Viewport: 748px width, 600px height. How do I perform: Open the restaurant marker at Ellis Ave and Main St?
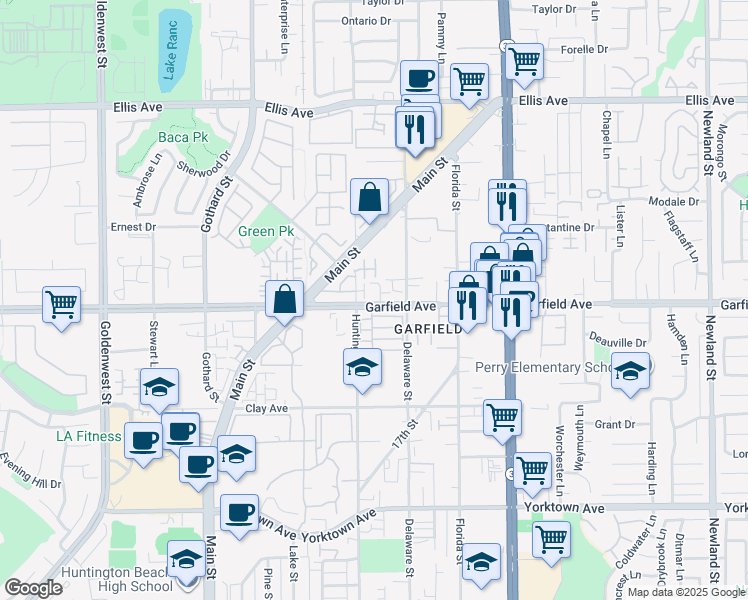click(x=415, y=129)
